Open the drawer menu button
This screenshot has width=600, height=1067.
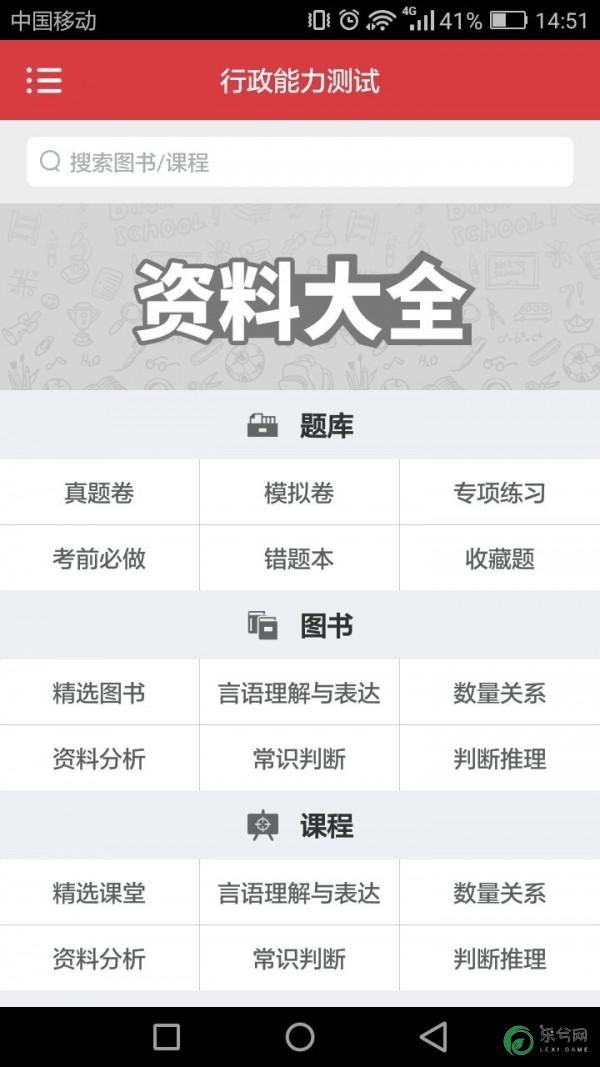point(44,81)
